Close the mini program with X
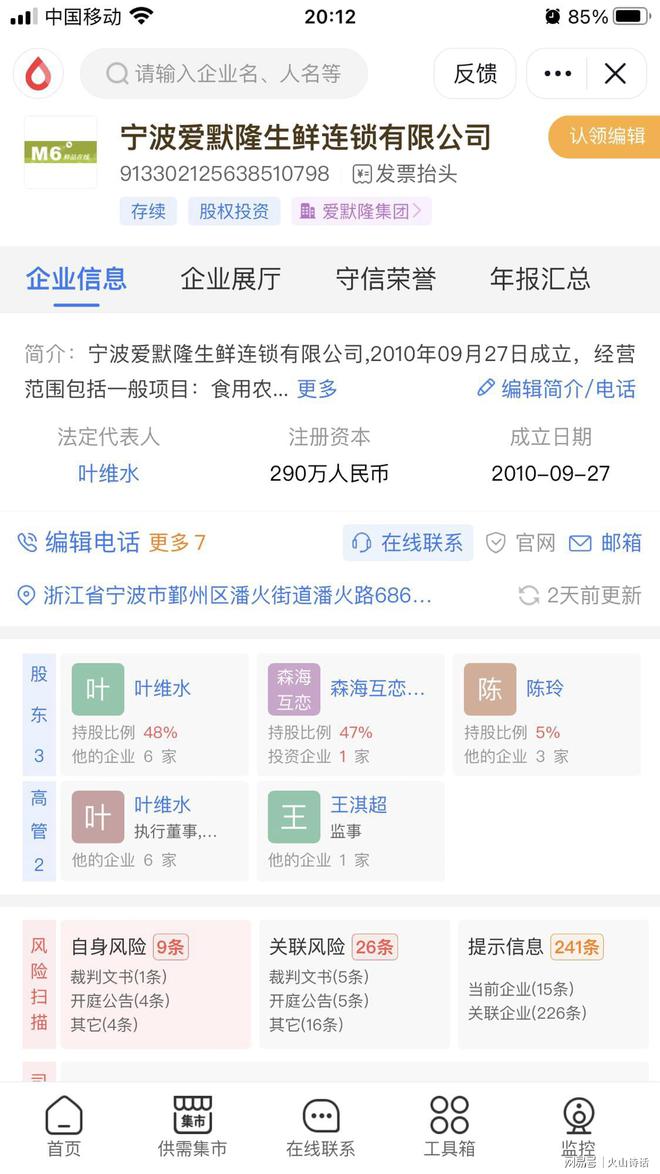 click(x=615, y=73)
